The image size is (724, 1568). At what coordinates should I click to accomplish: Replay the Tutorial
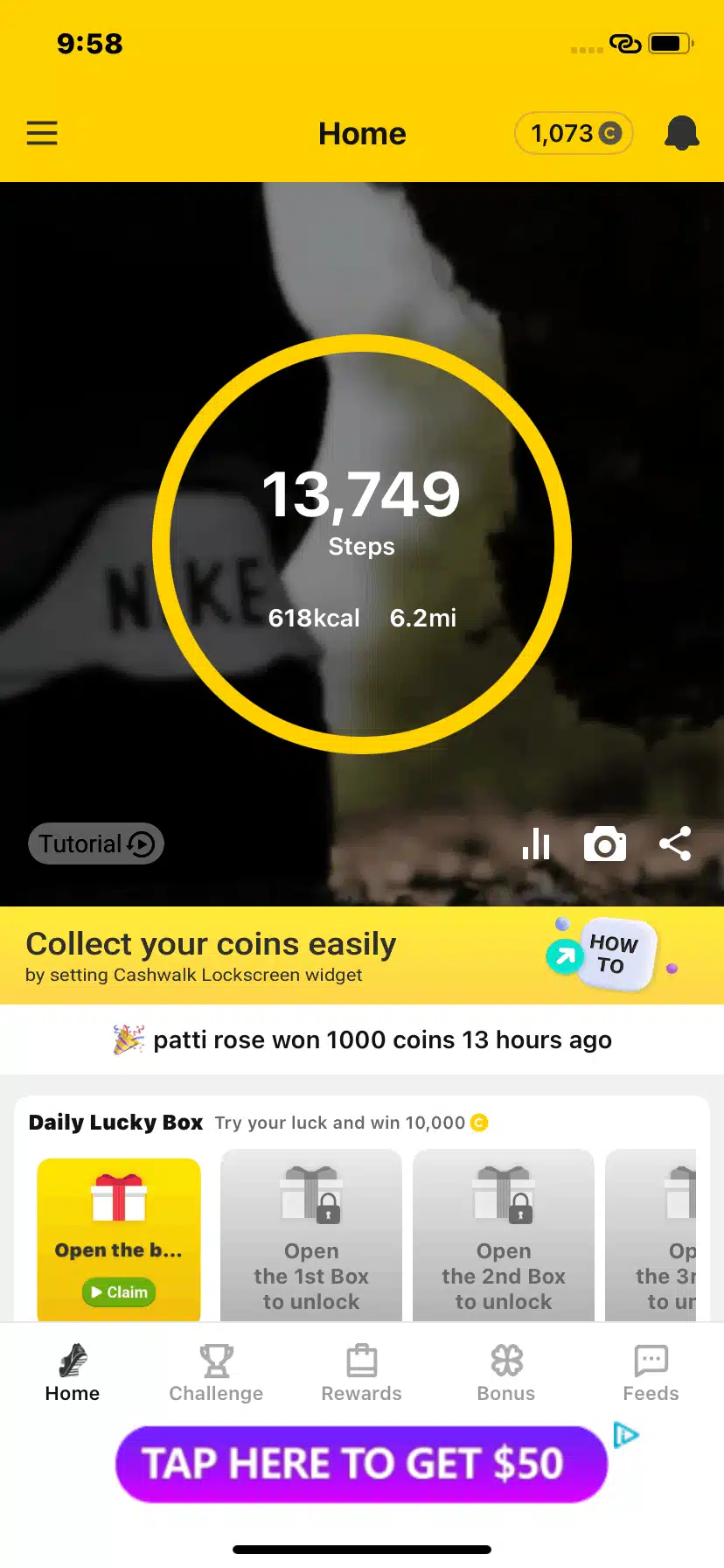coord(96,843)
